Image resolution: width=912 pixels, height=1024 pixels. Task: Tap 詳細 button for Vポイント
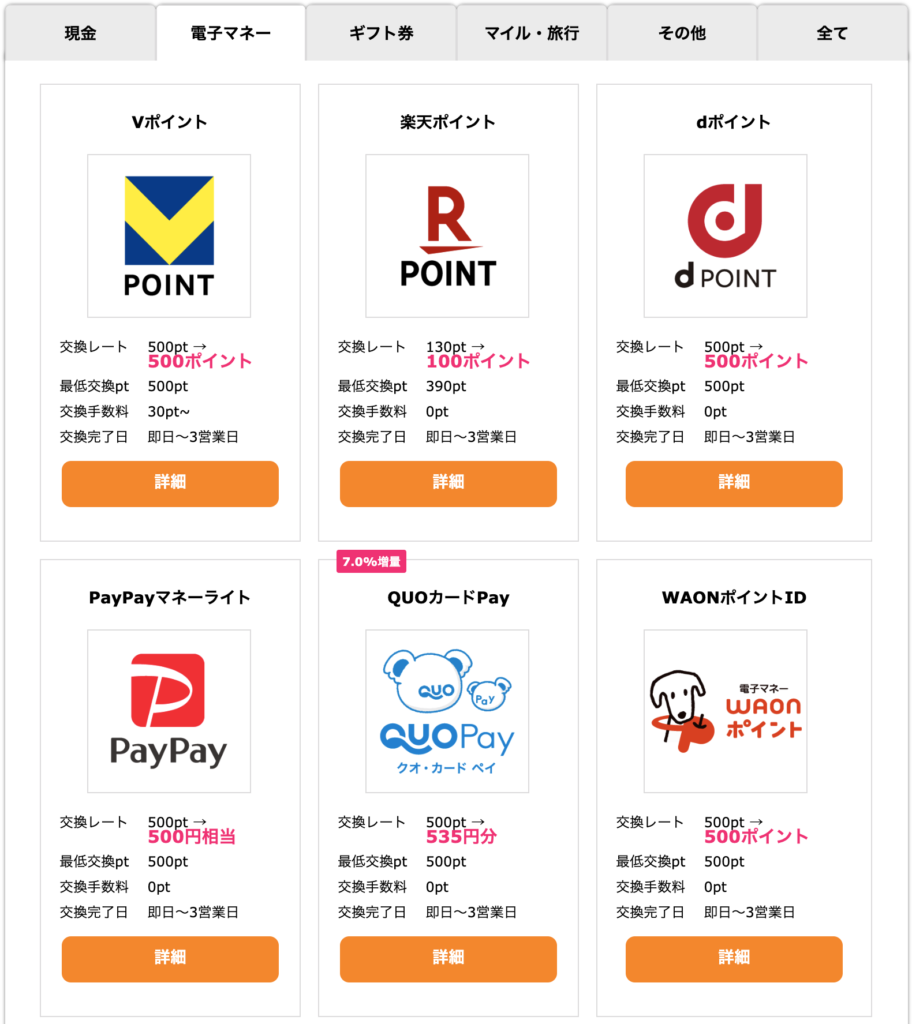tap(170, 483)
